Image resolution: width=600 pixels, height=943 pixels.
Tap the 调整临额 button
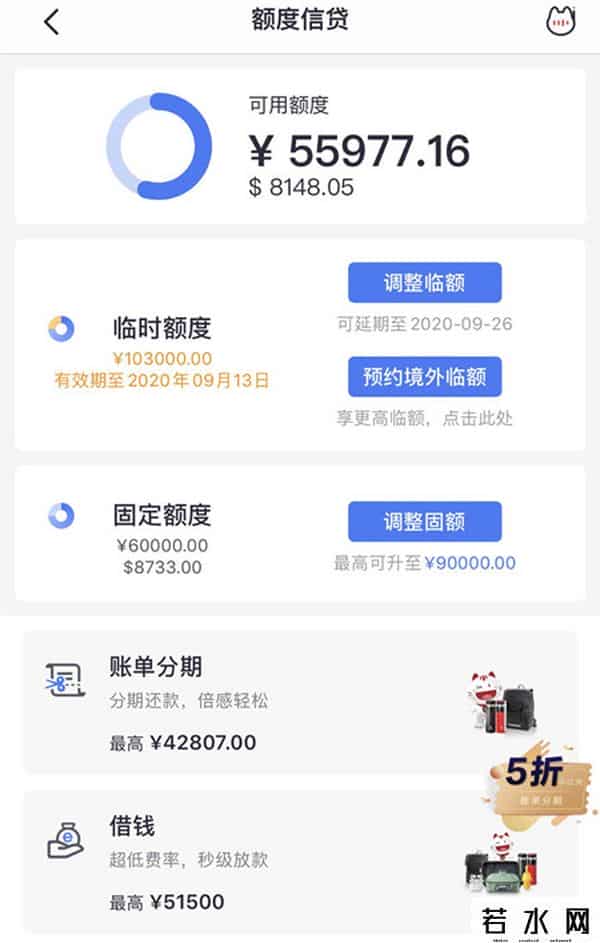424,283
